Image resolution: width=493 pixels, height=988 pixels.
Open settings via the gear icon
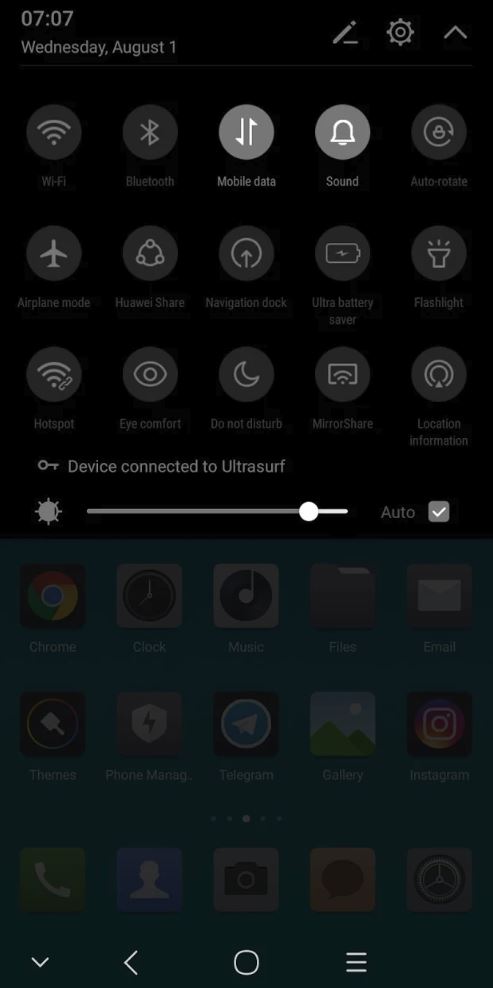[400, 32]
